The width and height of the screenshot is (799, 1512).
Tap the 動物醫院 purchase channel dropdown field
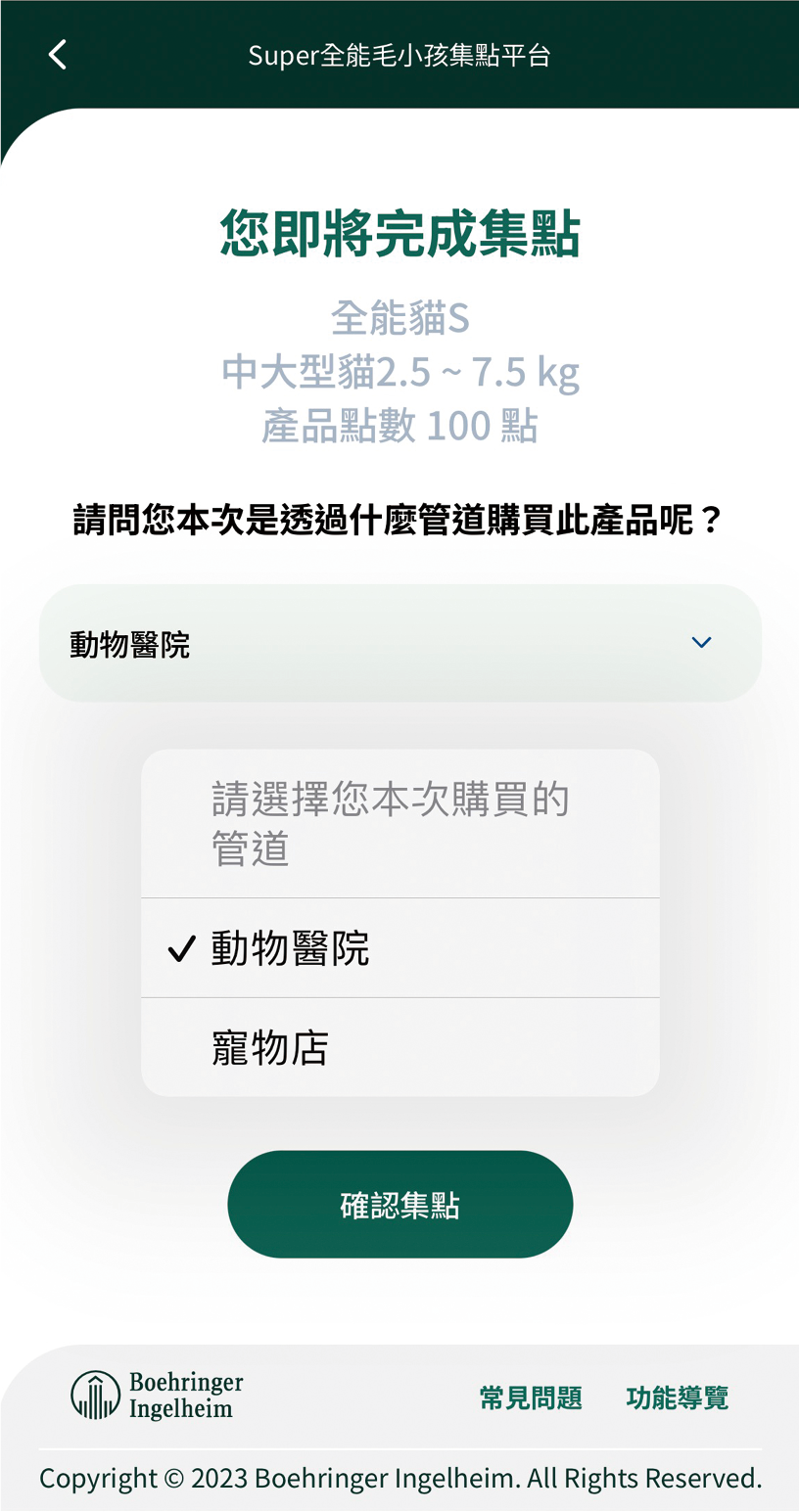pyautogui.click(x=400, y=643)
